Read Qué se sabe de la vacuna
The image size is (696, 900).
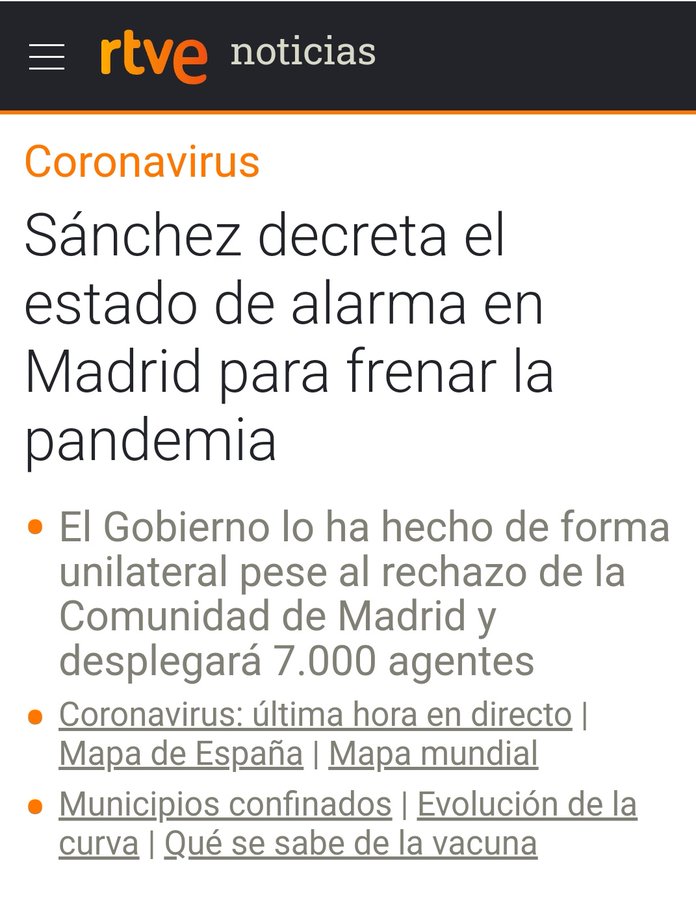(x=350, y=844)
